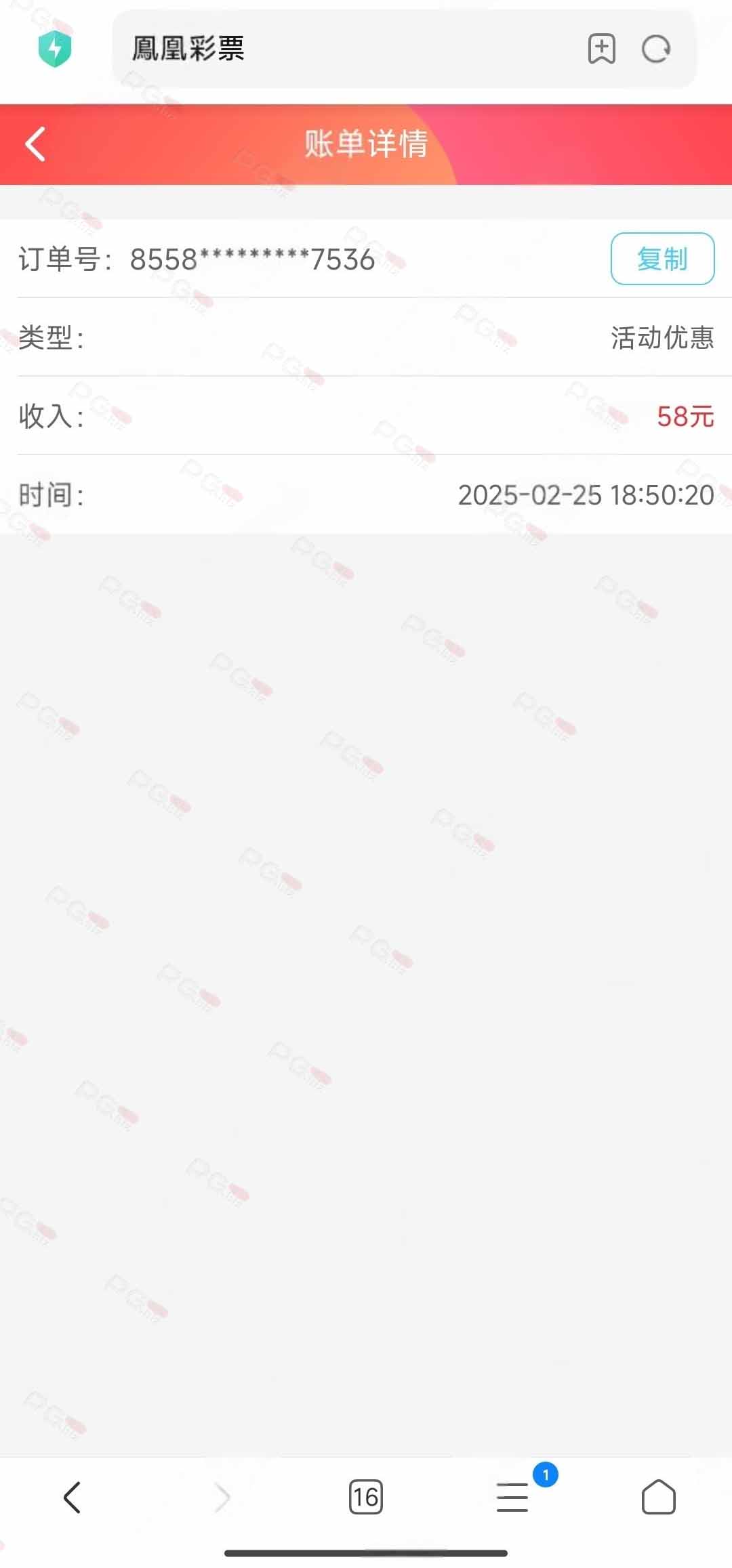This screenshot has width=732, height=1568.
Task: Add this page to bookmarks
Action: click(x=601, y=49)
